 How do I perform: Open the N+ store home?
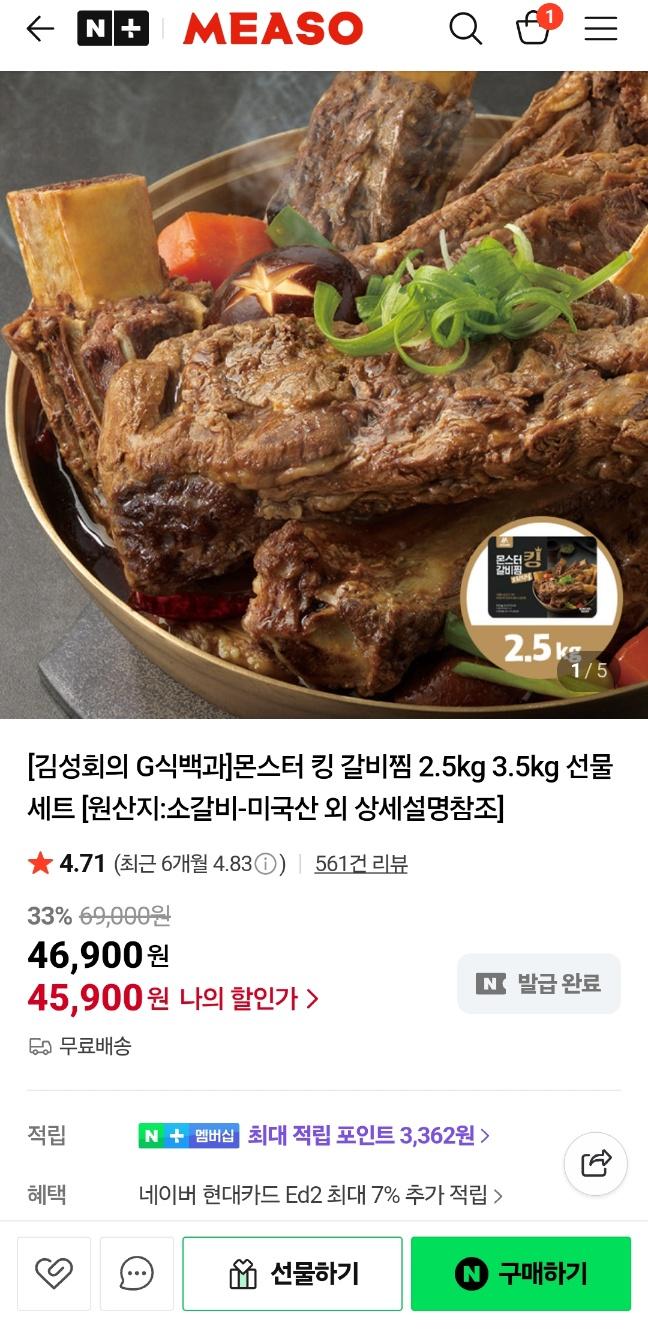click(113, 29)
